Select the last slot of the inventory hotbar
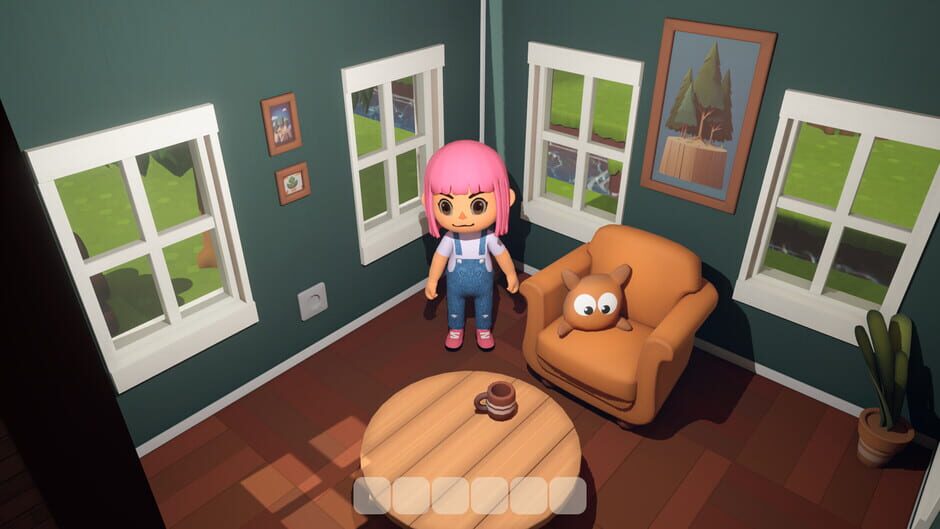940x529 pixels. pos(567,495)
